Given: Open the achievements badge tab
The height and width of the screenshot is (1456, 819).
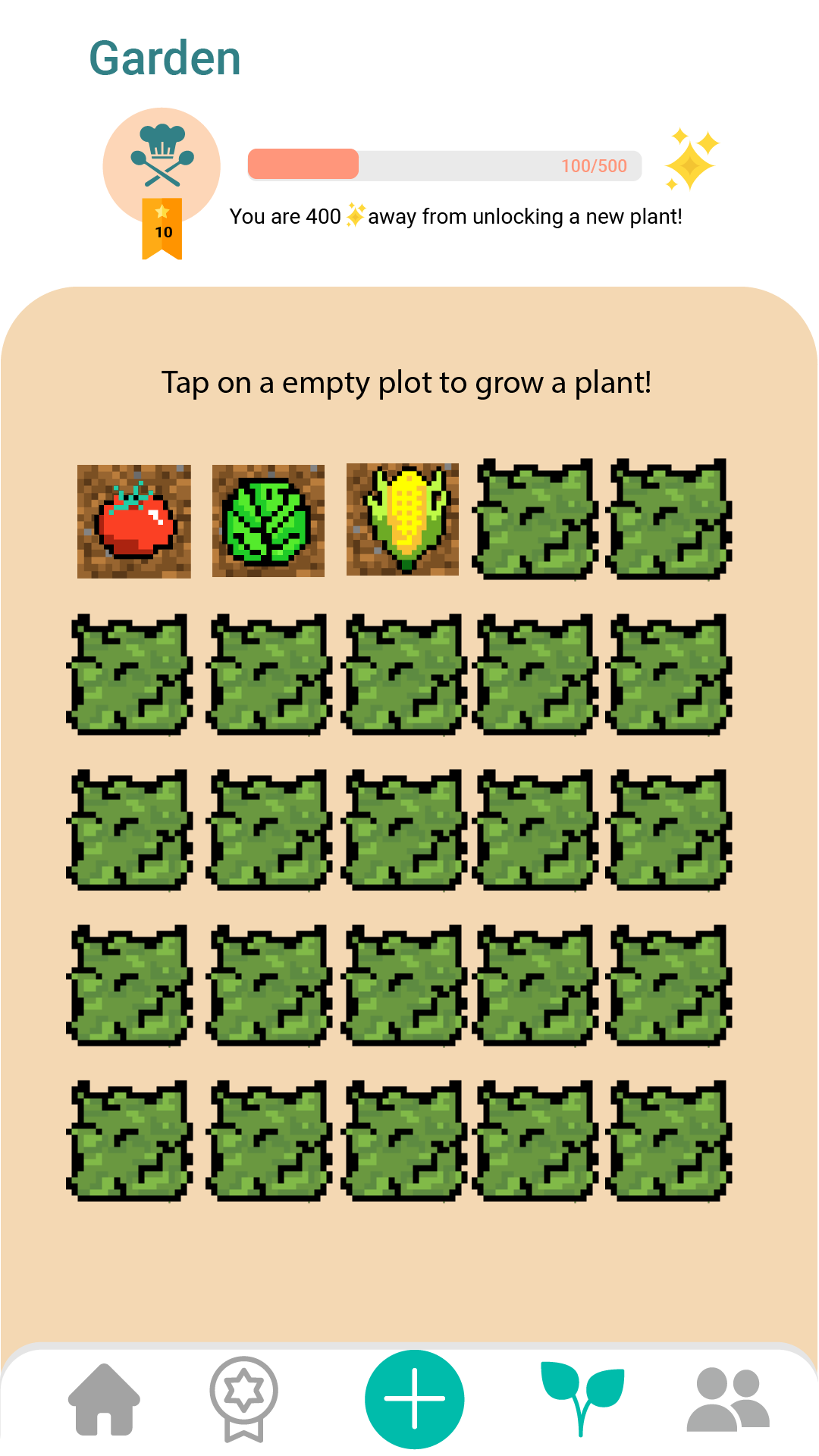Looking at the screenshot, I should (243, 1398).
